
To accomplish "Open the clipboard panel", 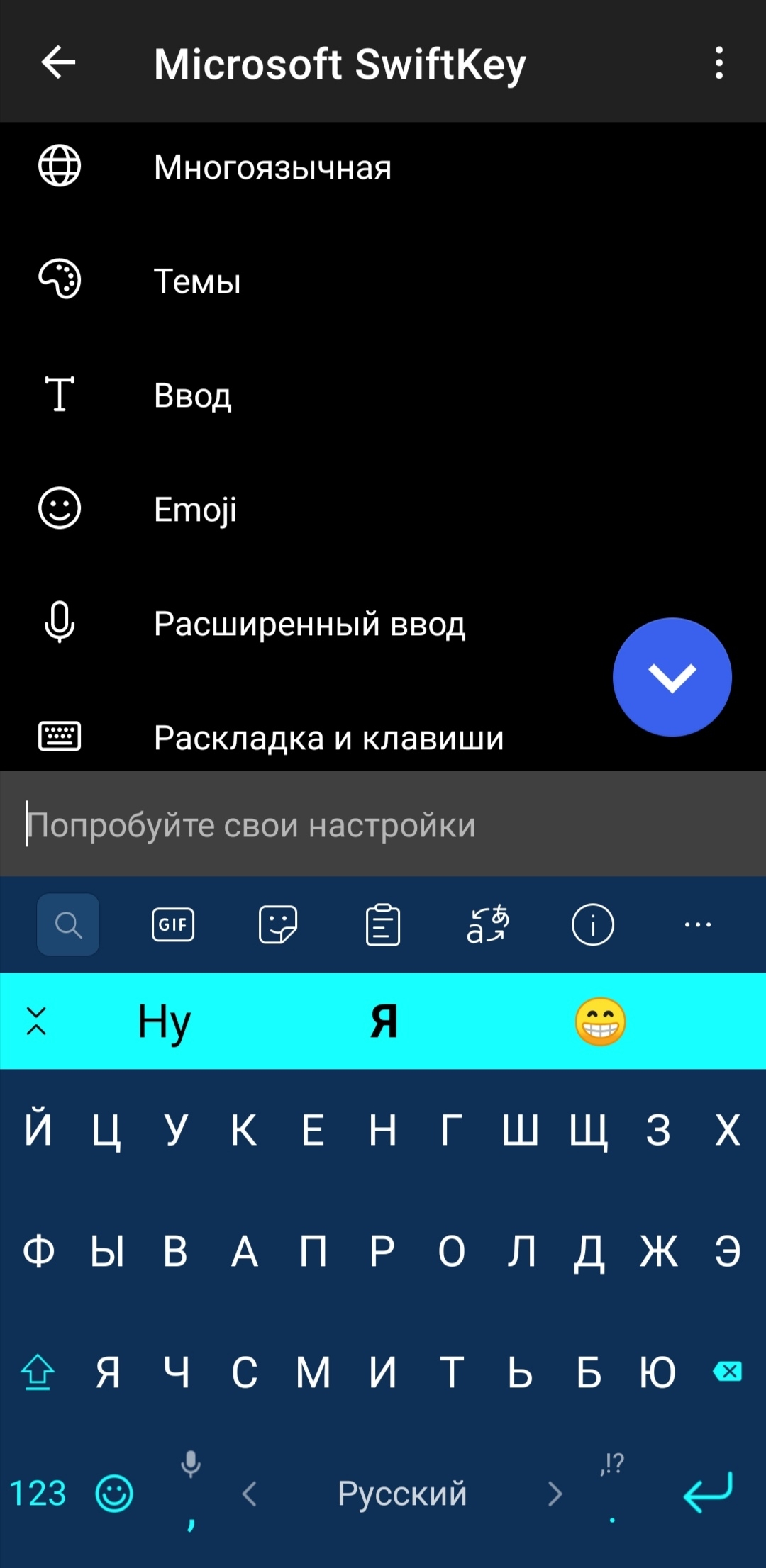I will tap(383, 925).
